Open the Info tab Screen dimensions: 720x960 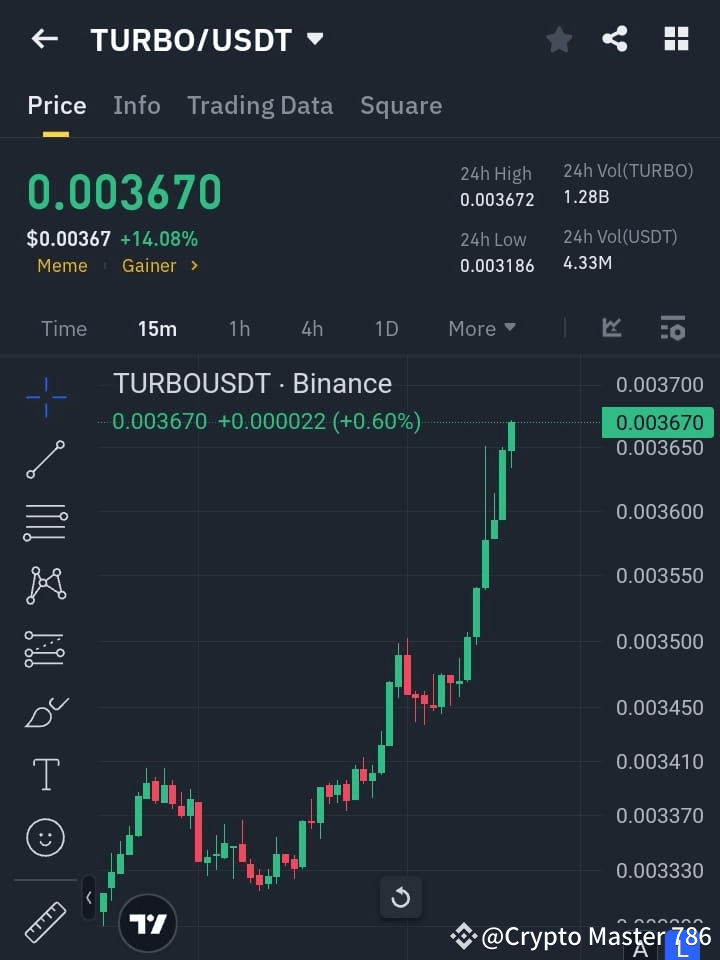tap(137, 105)
